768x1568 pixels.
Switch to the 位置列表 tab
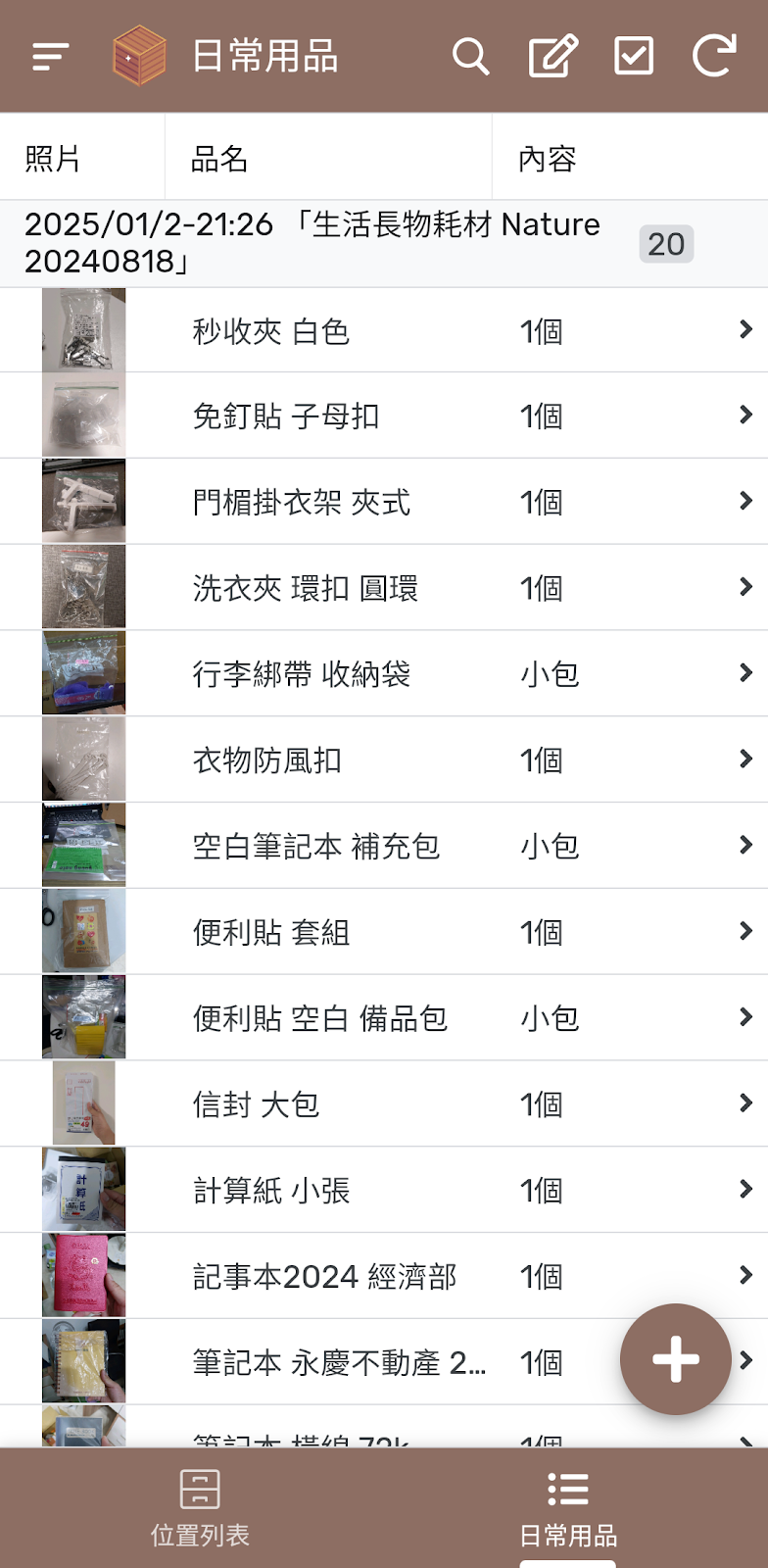click(x=200, y=1508)
